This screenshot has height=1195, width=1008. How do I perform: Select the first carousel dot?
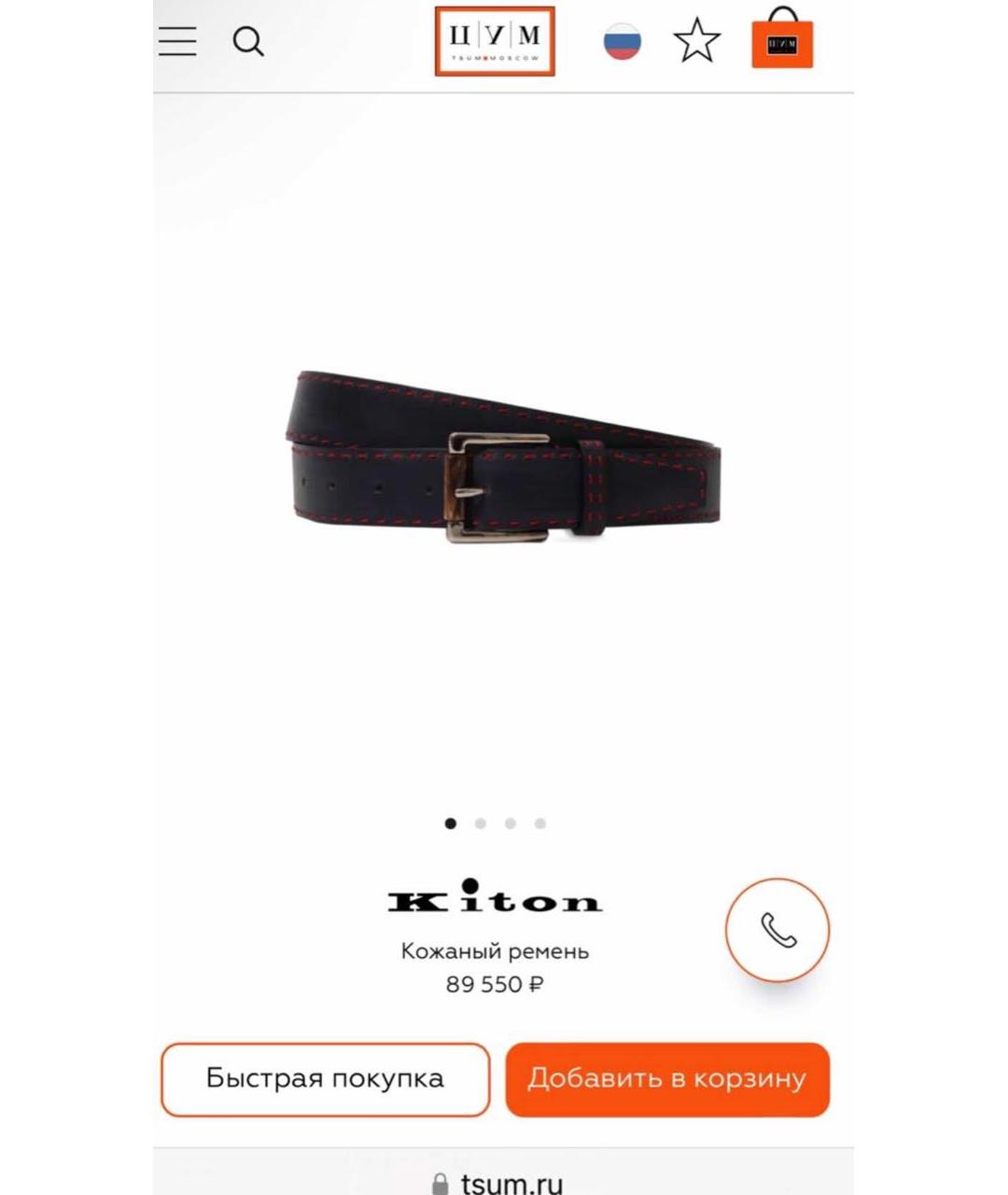point(451,822)
